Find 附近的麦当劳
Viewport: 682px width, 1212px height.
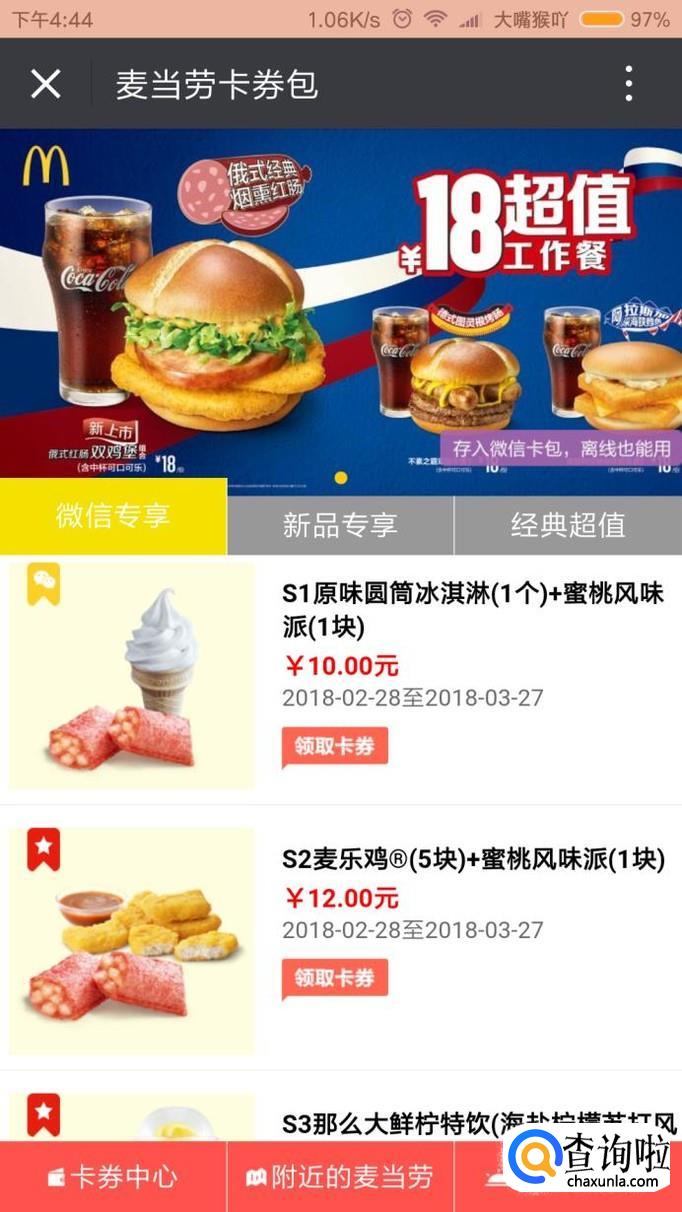(x=340, y=1177)
